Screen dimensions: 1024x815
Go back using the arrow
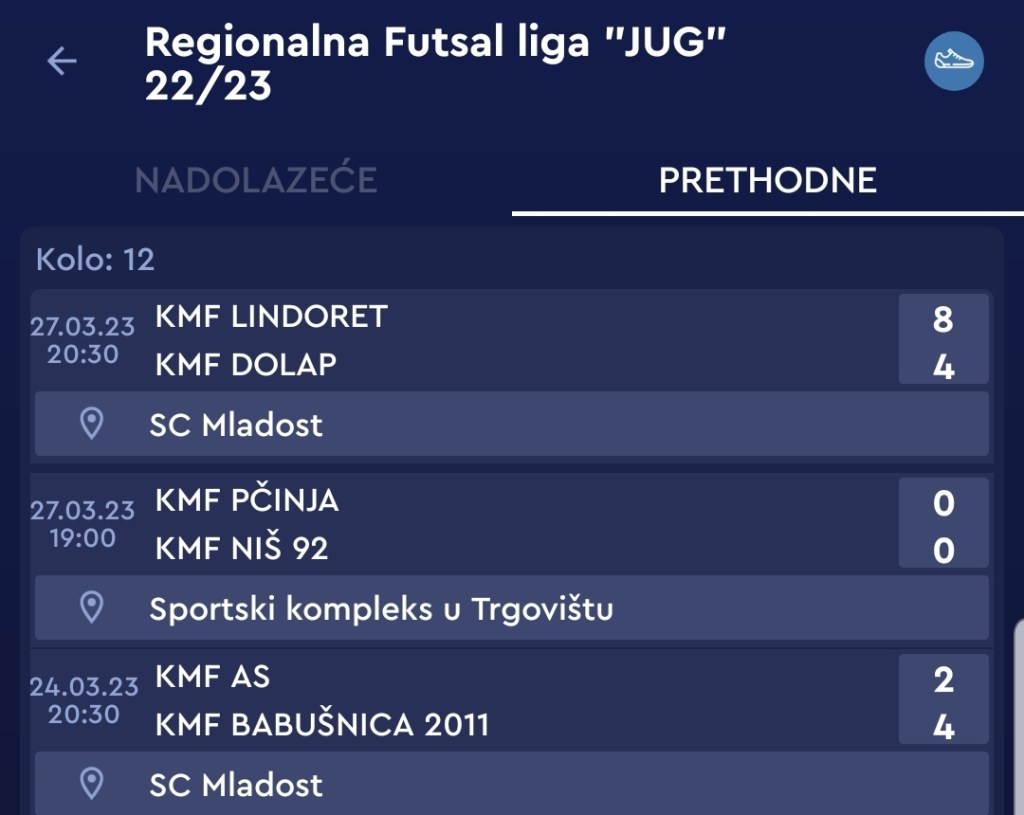point(62,61)
